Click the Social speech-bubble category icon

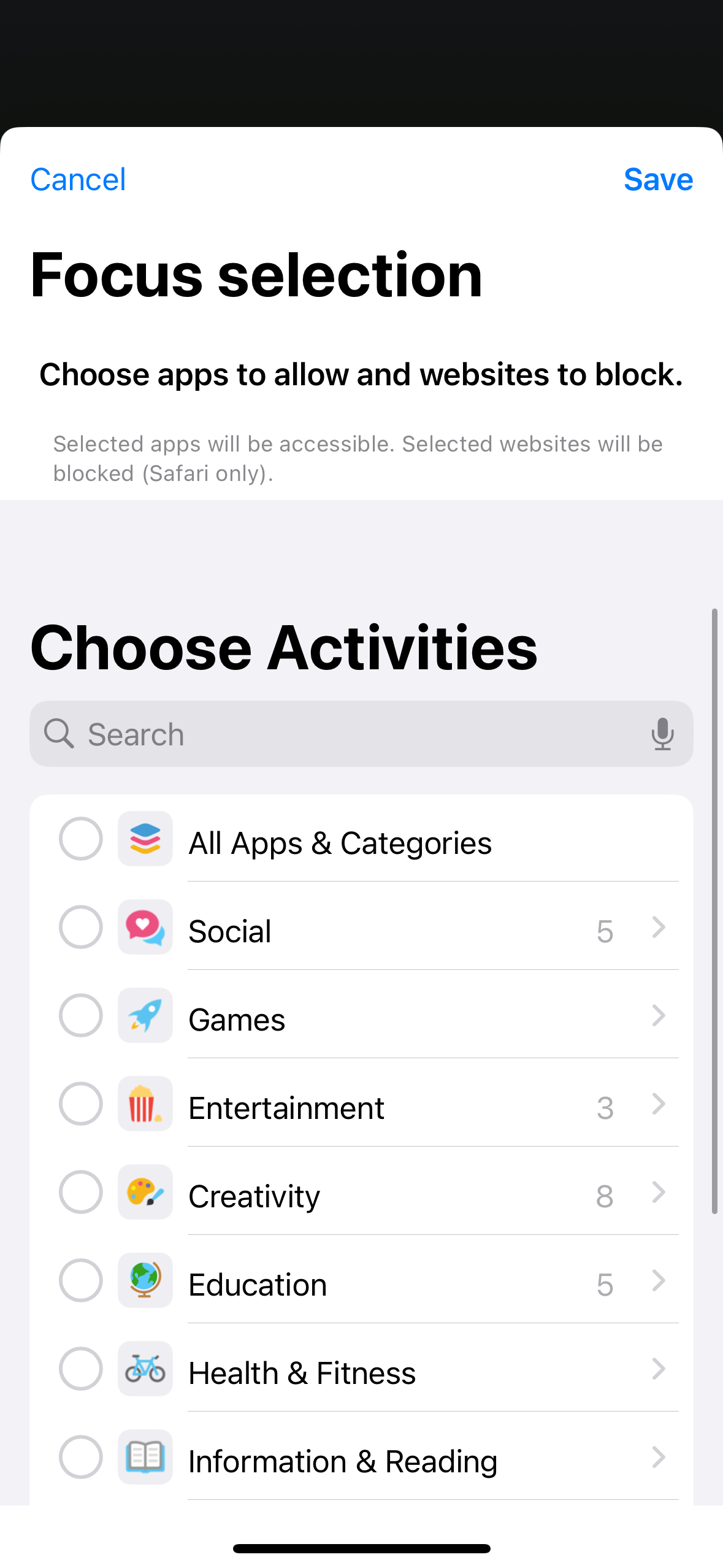click(145, 927)
